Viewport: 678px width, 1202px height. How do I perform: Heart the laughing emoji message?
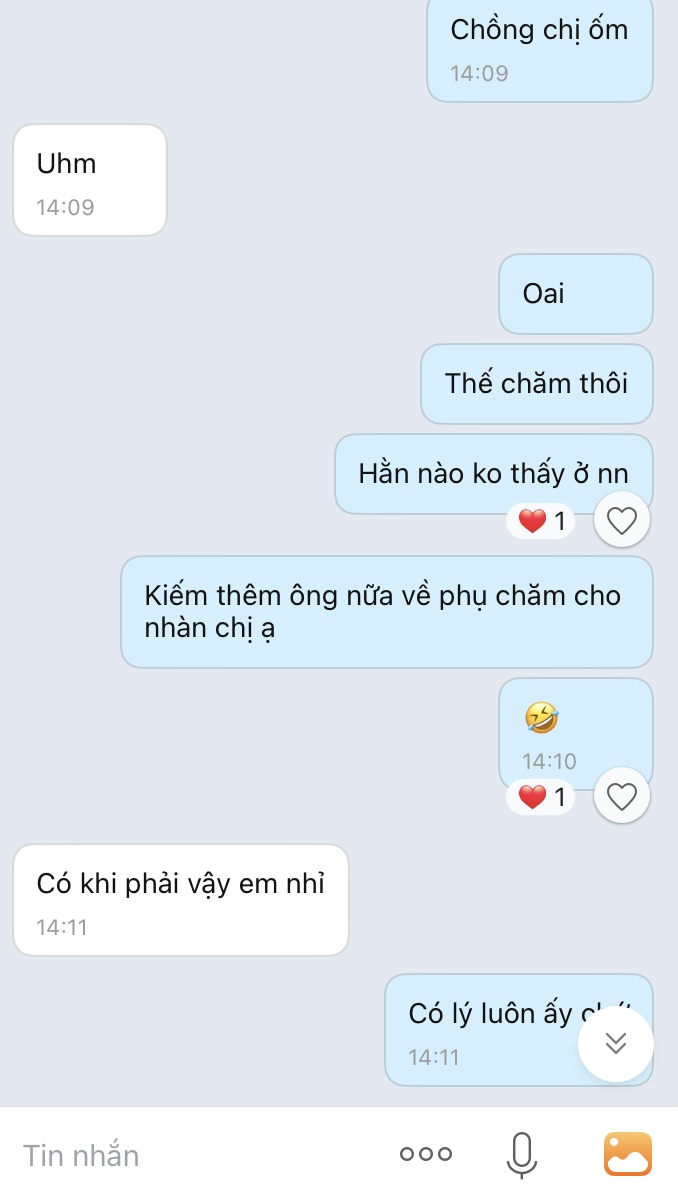[x=622, y=797]
